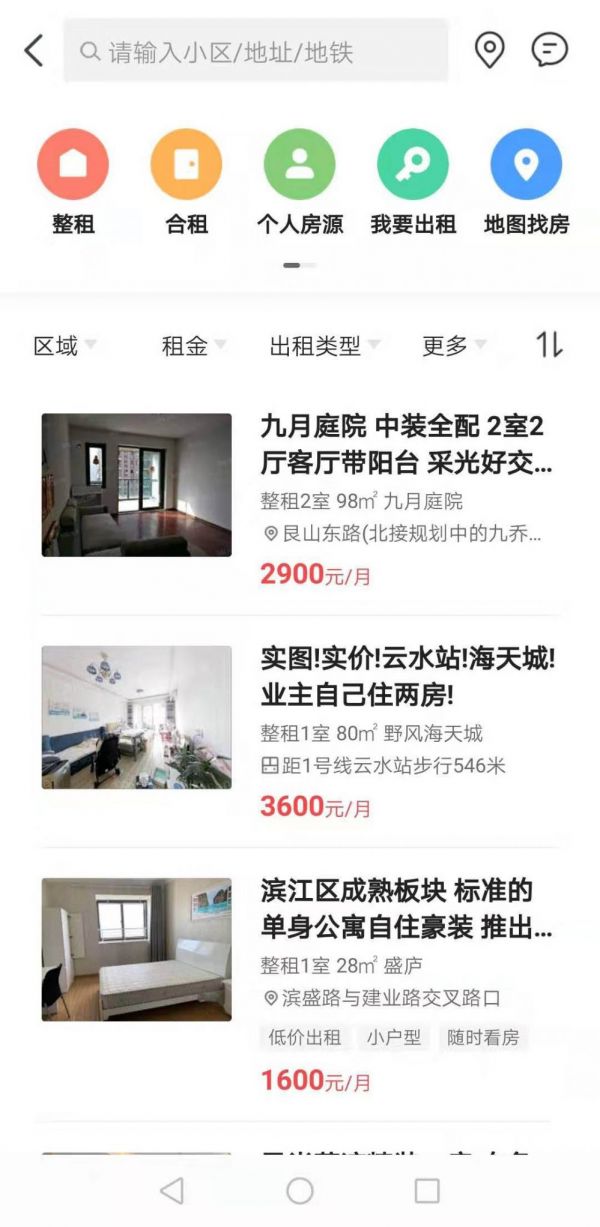Expand the 区域 filter dropdown

pyautogui.click(x=65, y=346)
